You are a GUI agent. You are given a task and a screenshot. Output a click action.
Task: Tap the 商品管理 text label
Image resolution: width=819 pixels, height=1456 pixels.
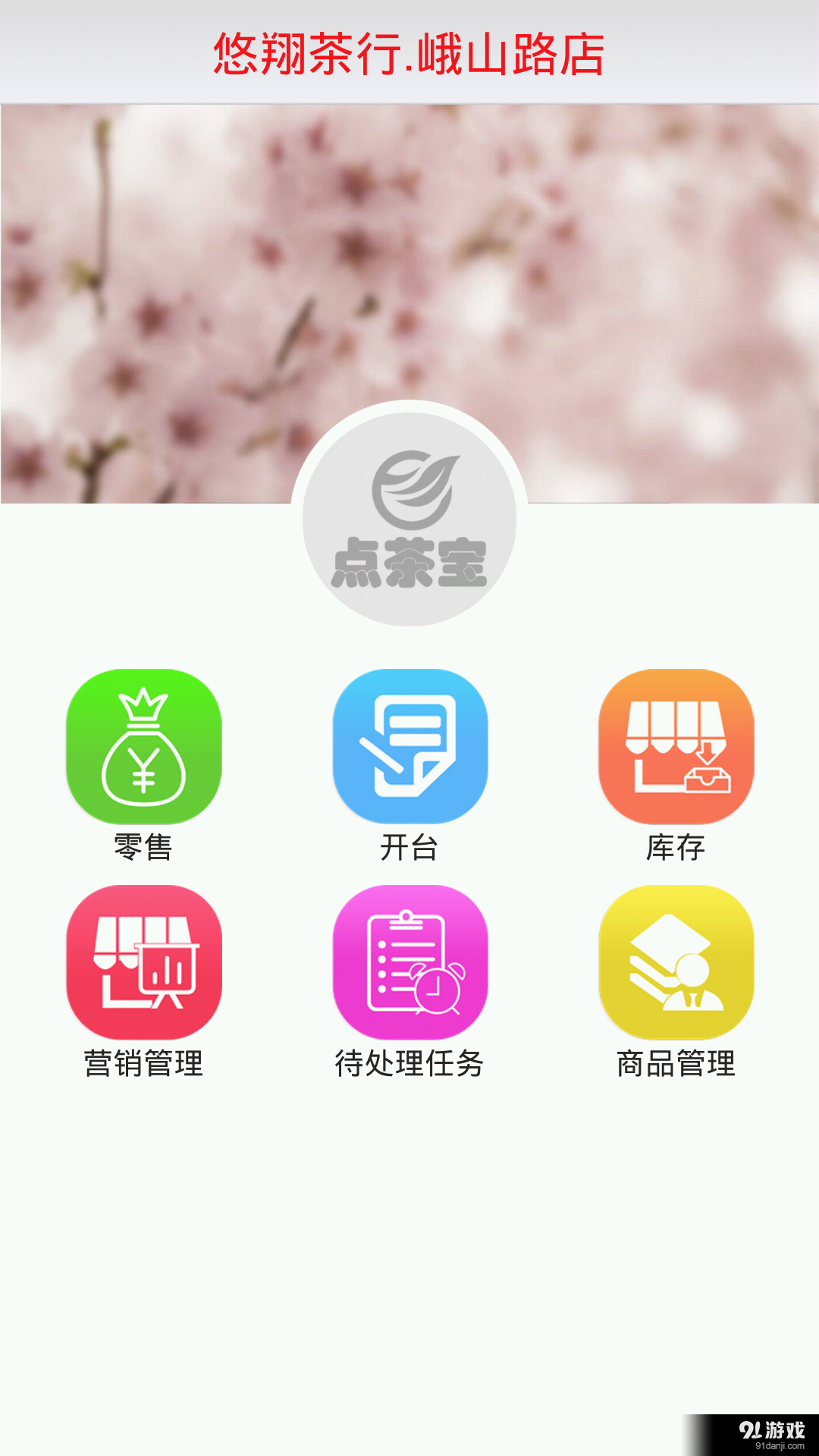click(x=675, y=1064)
